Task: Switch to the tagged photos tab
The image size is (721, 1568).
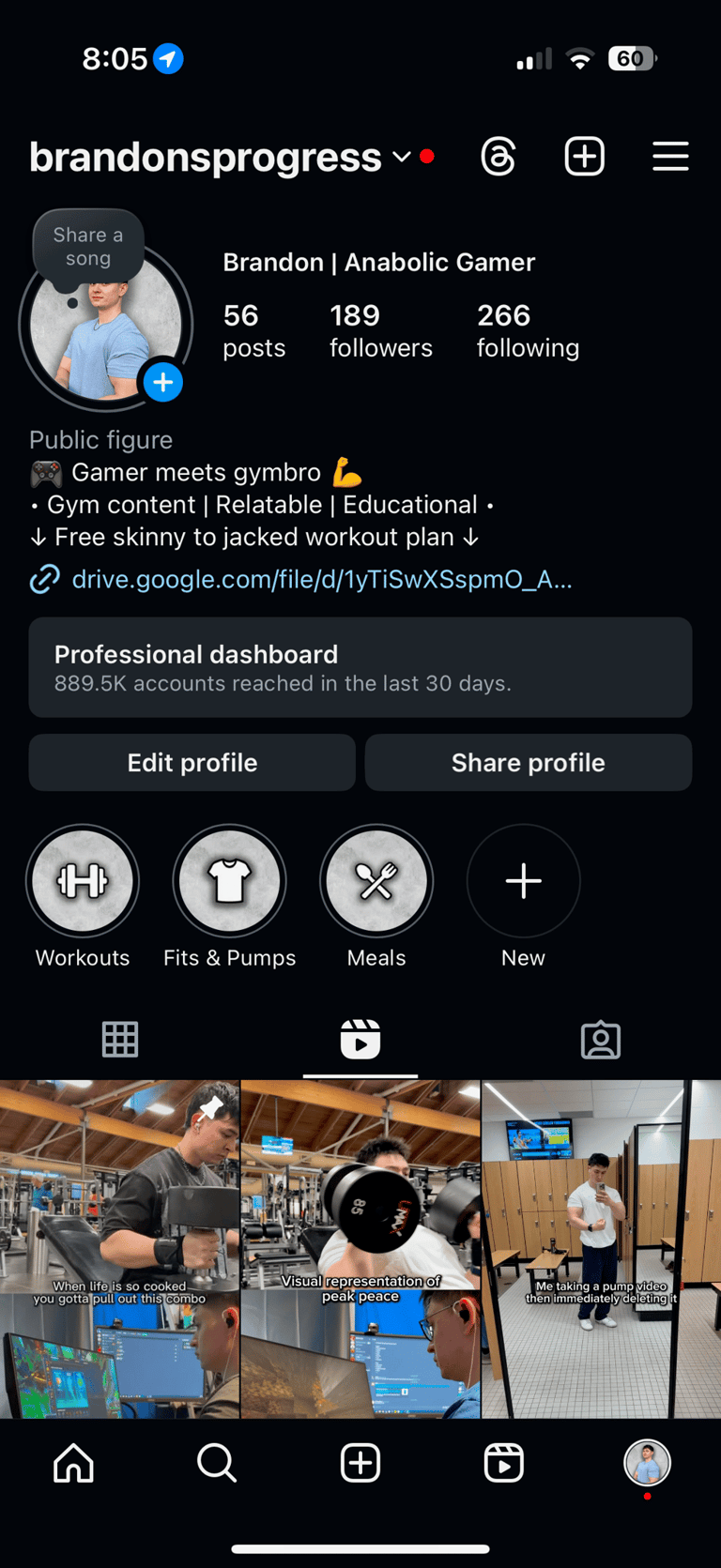Action: [x=601, y=1040]
